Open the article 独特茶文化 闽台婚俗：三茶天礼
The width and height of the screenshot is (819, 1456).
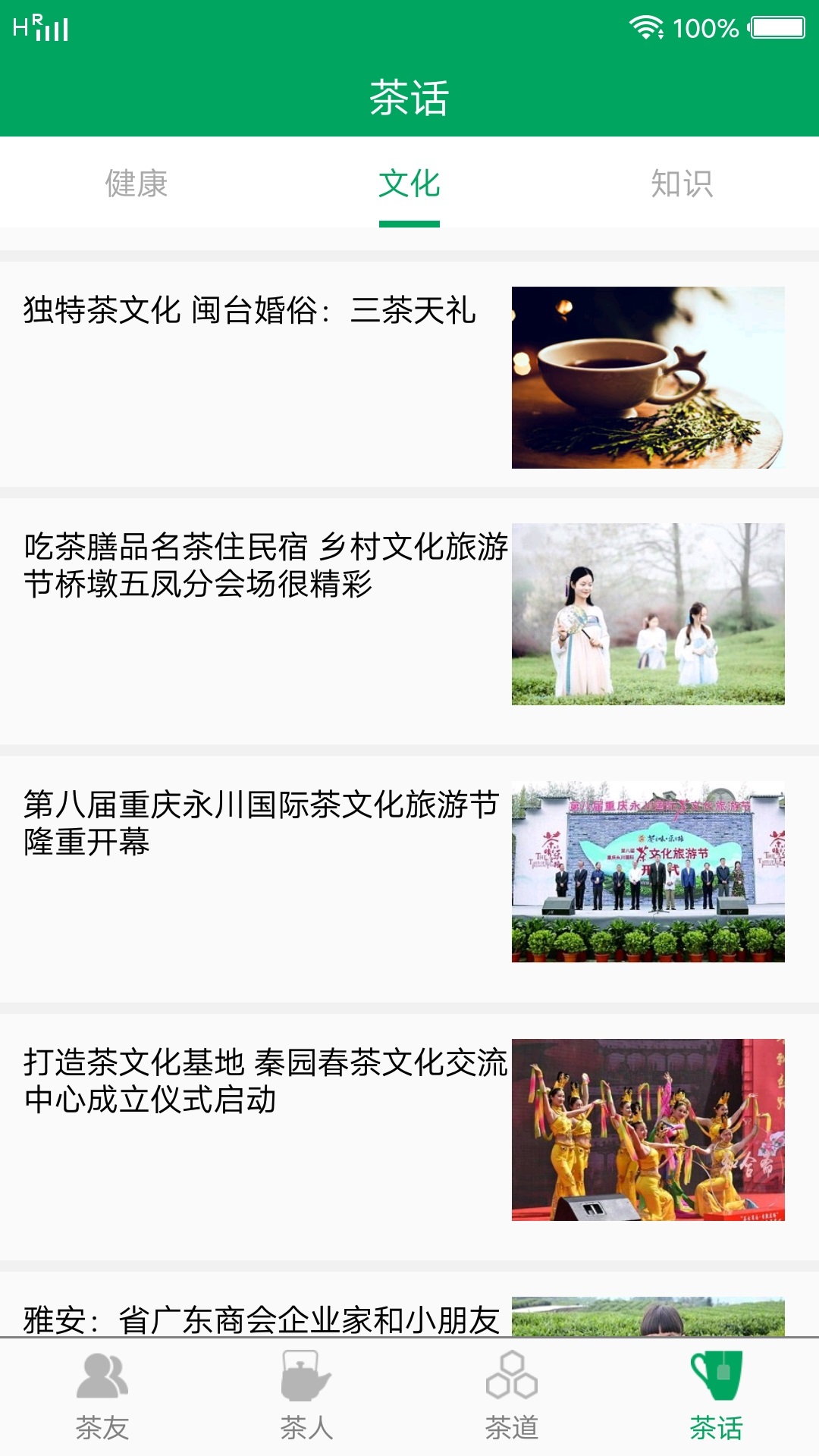coord(250,311)
